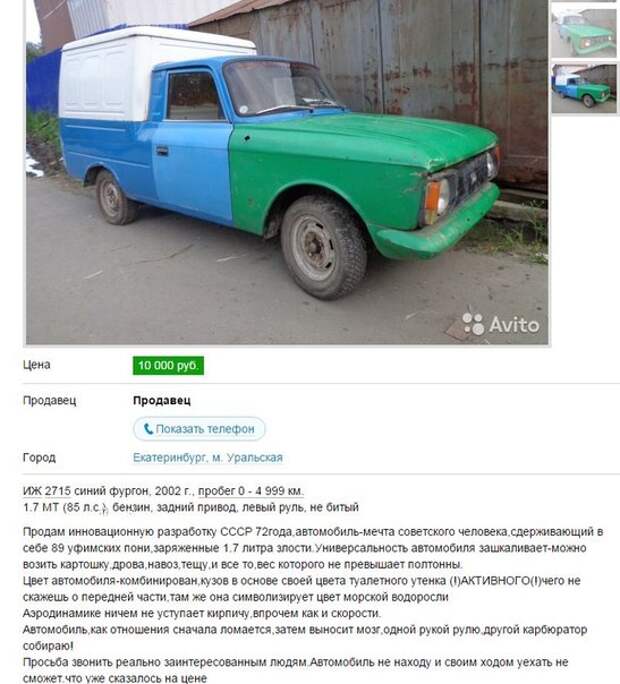This screenshot has height=684, width=620.
Task: Select the green front view photo thumbnail
Action: [x=583, y=29]
